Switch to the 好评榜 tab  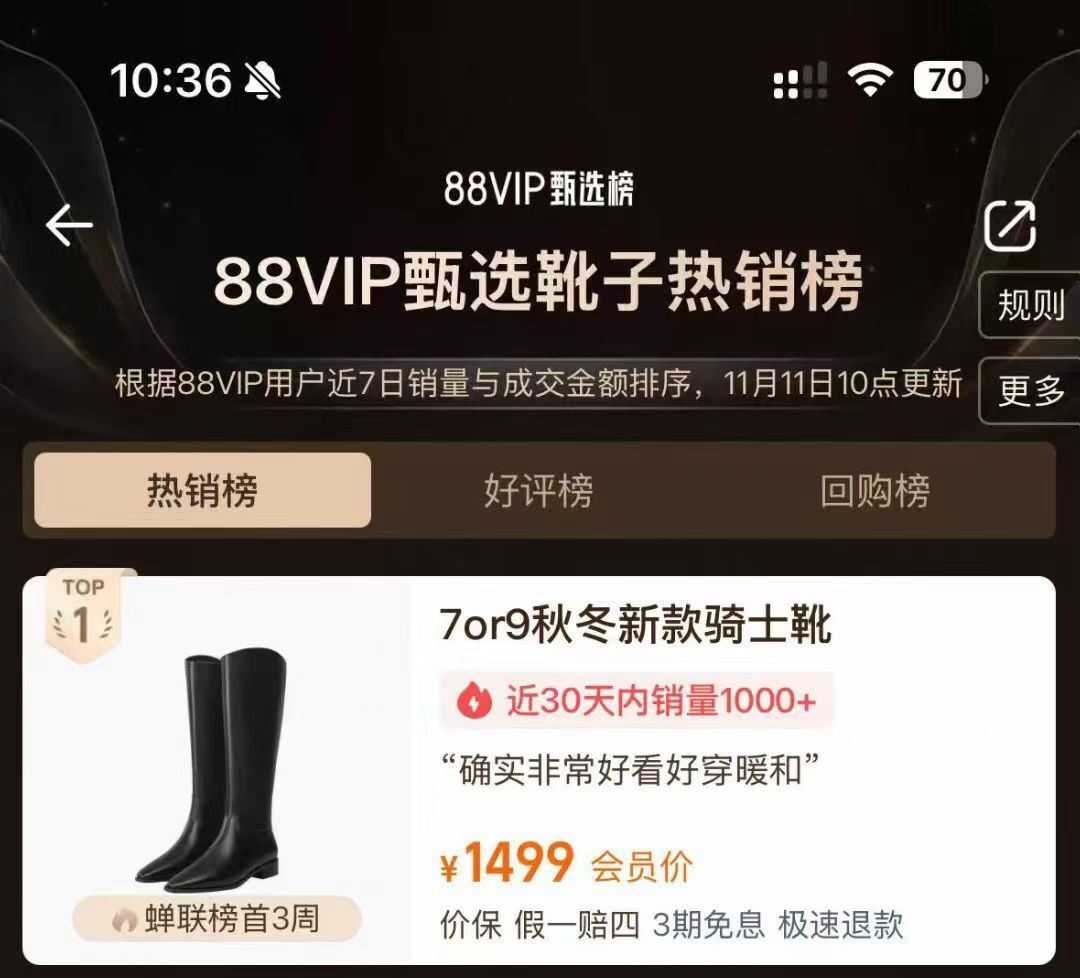point(538,491)
